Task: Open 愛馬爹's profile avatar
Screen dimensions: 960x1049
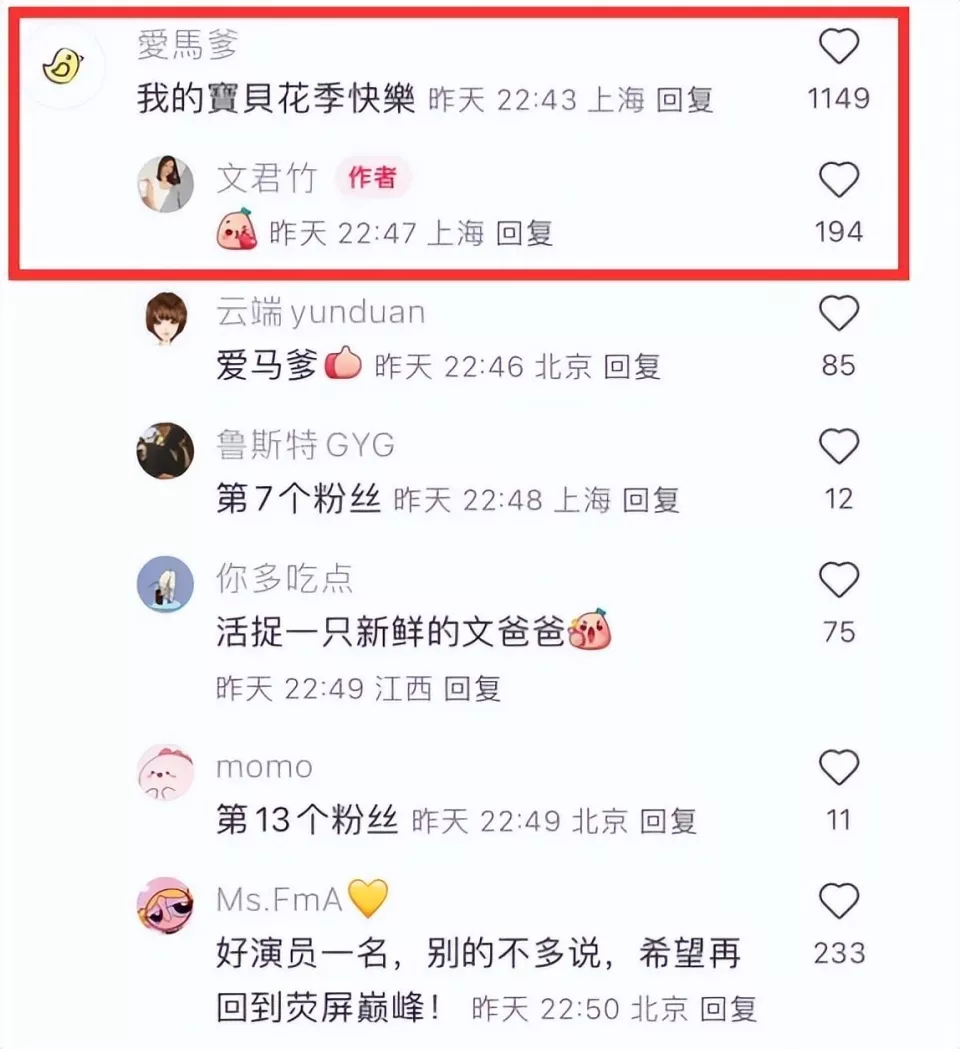Action: pyautogui.click(x=62, y=68)
